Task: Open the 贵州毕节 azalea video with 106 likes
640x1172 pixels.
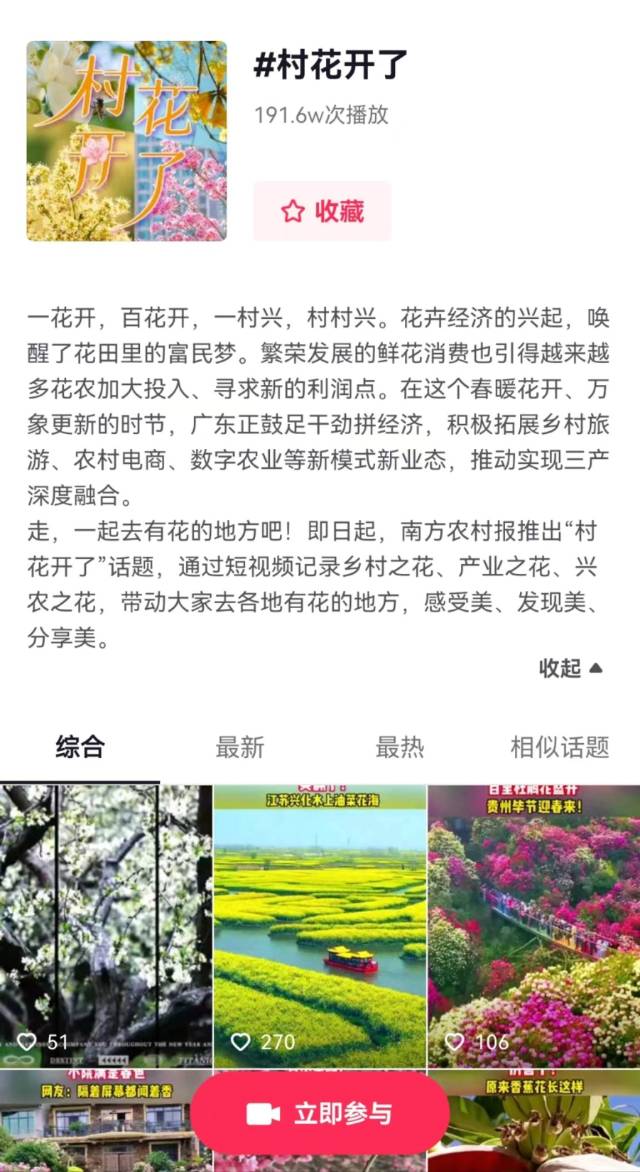Action: (x=534, y=925)
